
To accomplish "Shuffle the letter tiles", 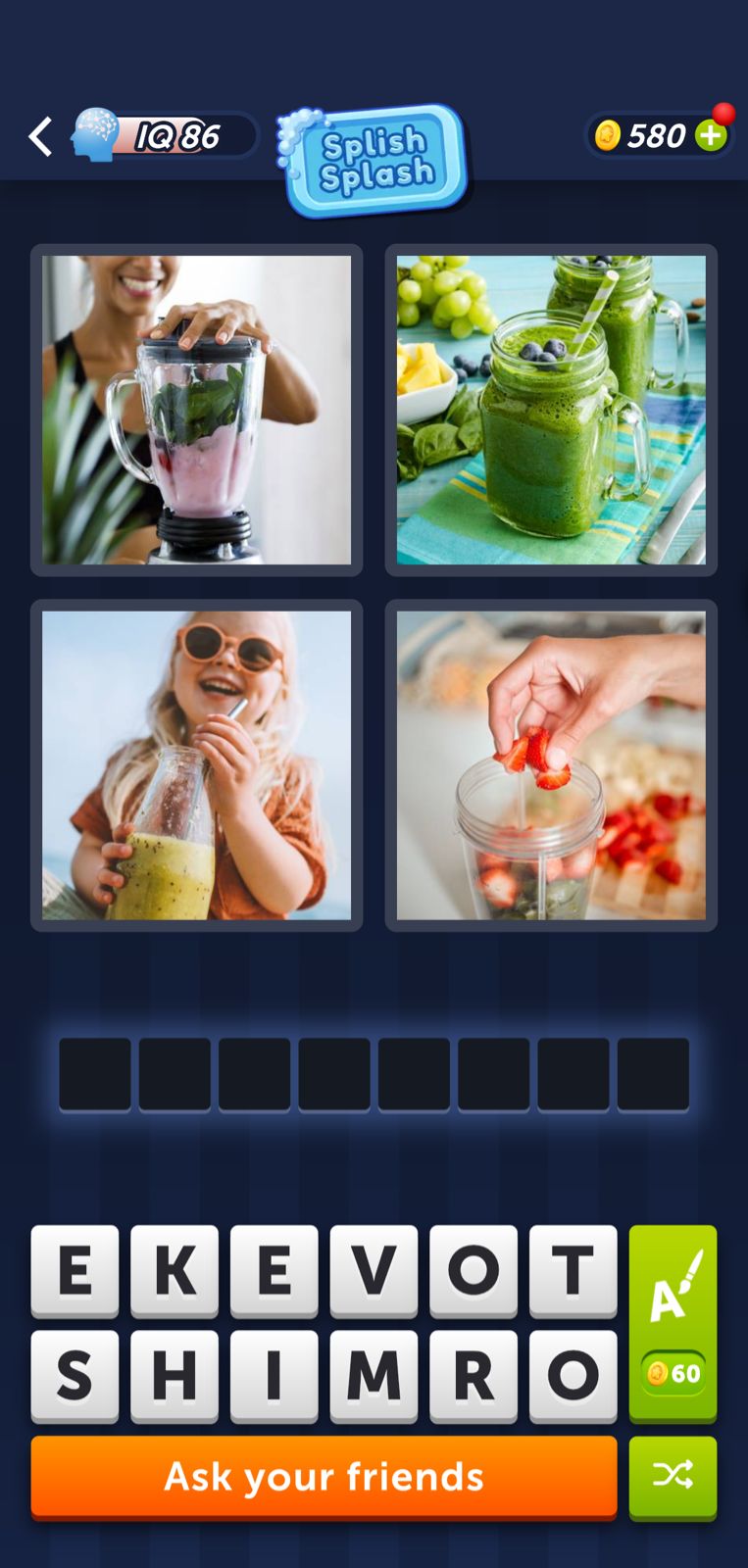I will tap(673, 1476).
